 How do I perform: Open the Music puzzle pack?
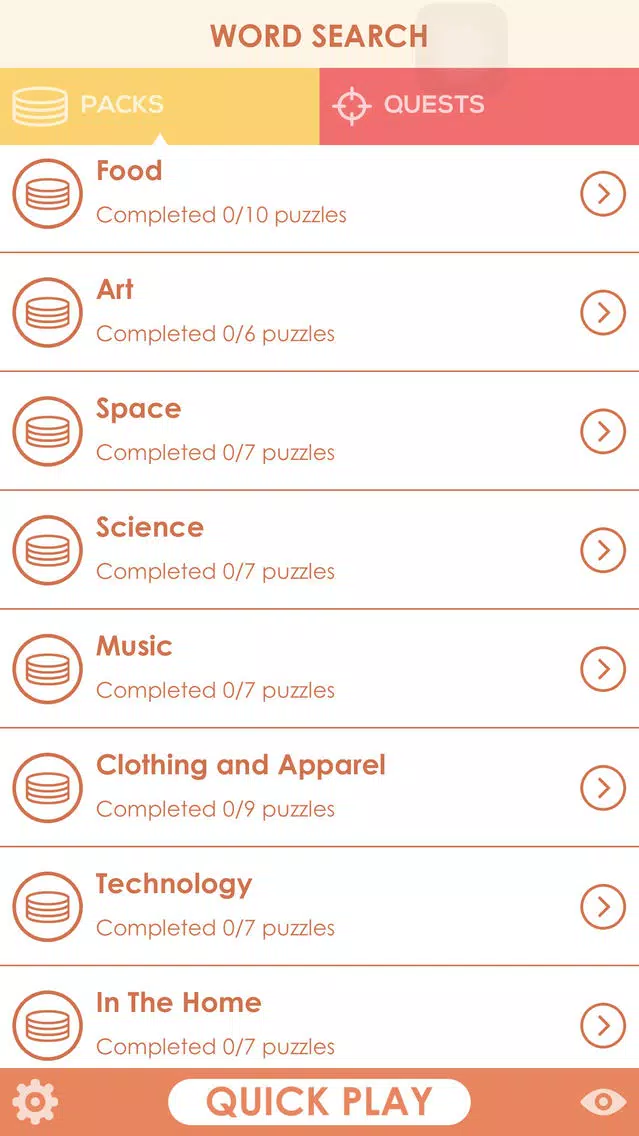click(x=320, y=669)
